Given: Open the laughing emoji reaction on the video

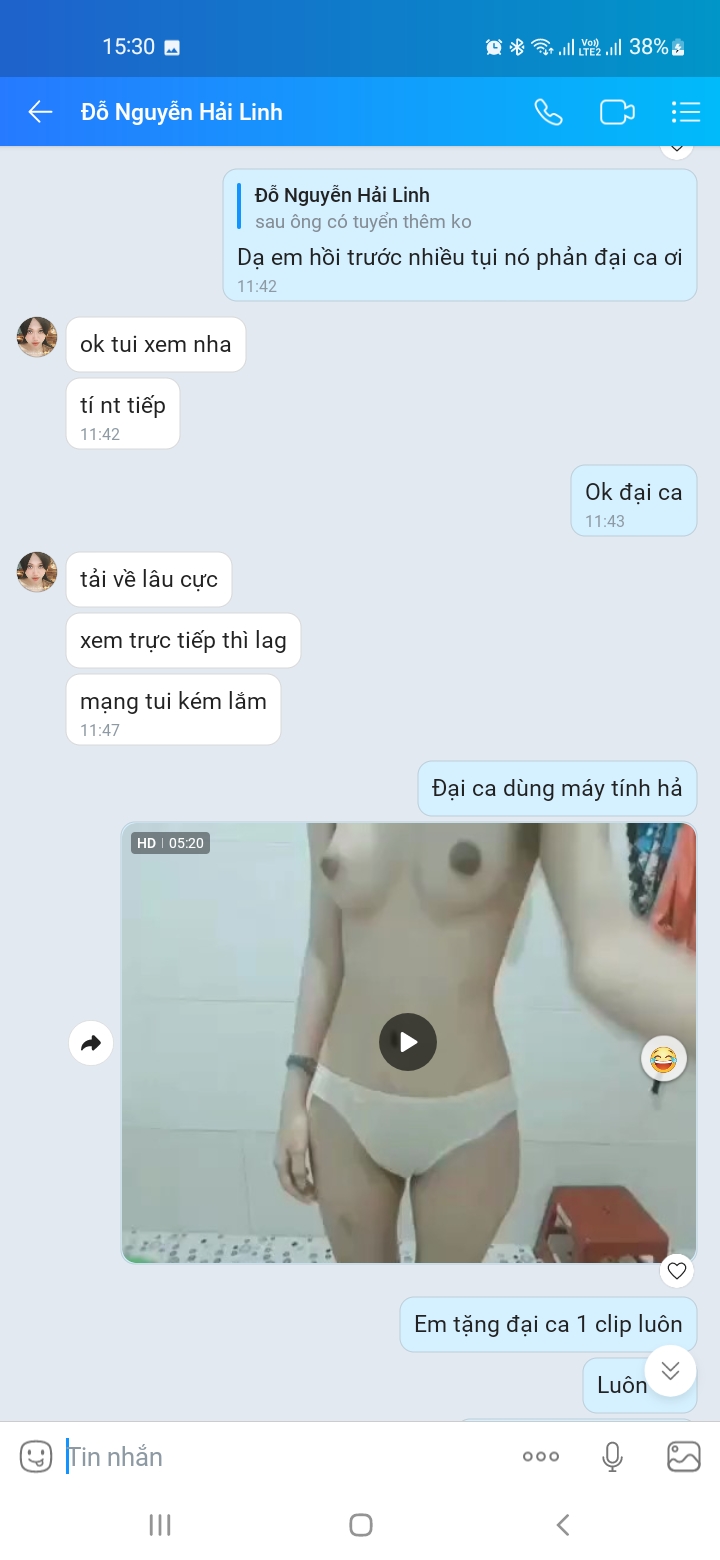Looking at the screenshot, I should (663, 1059).
